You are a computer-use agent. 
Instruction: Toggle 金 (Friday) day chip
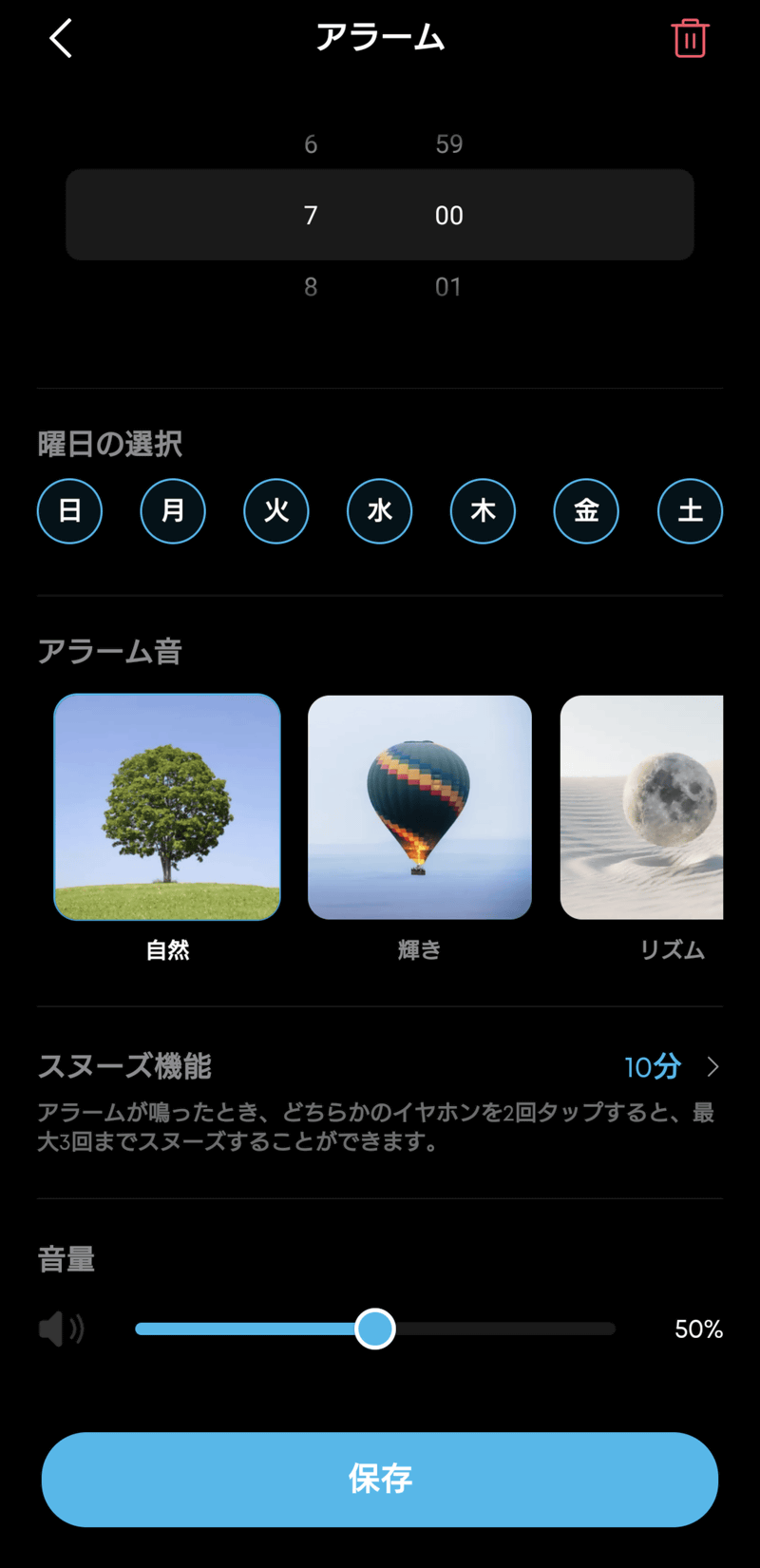pyautogui.click(x=586, y=511)
